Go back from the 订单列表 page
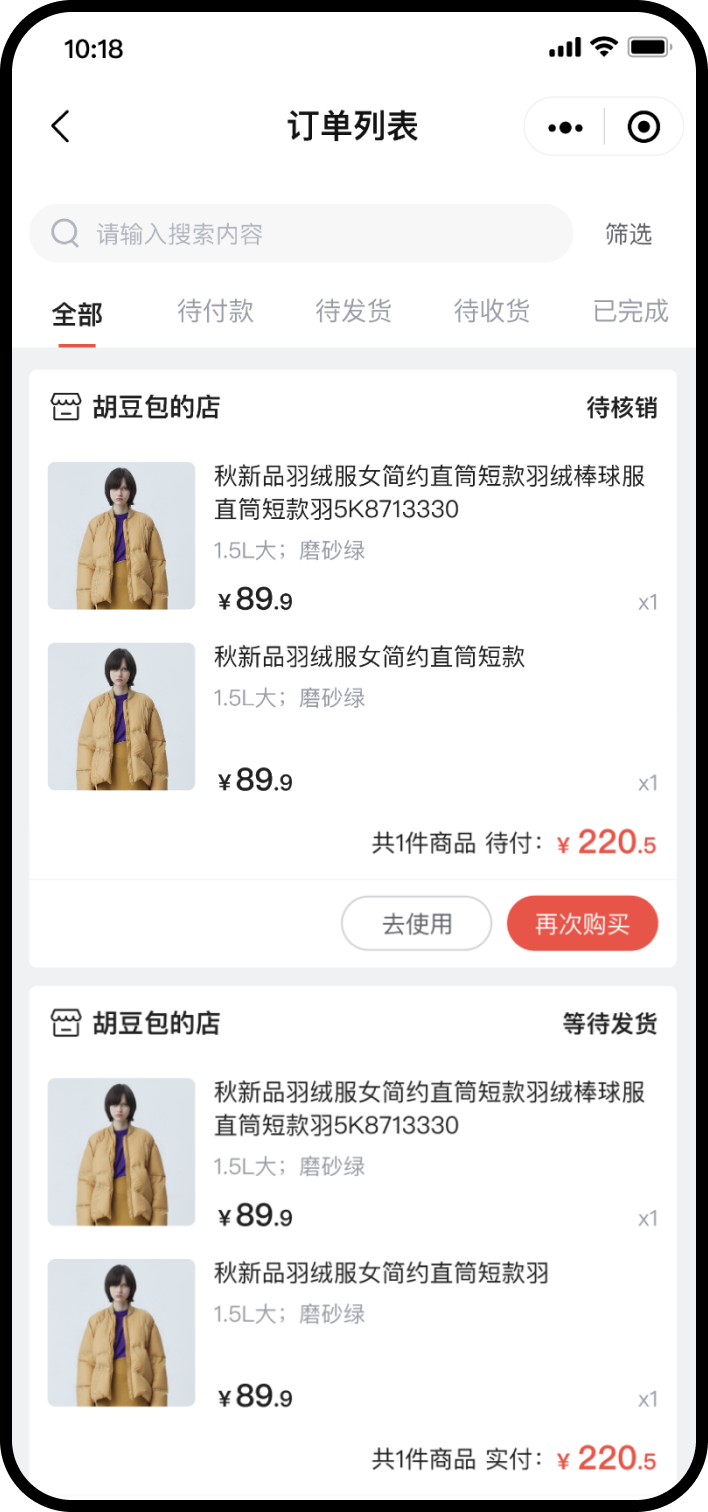The height and width of the screenshot is (1512, 708). point(61,127)
